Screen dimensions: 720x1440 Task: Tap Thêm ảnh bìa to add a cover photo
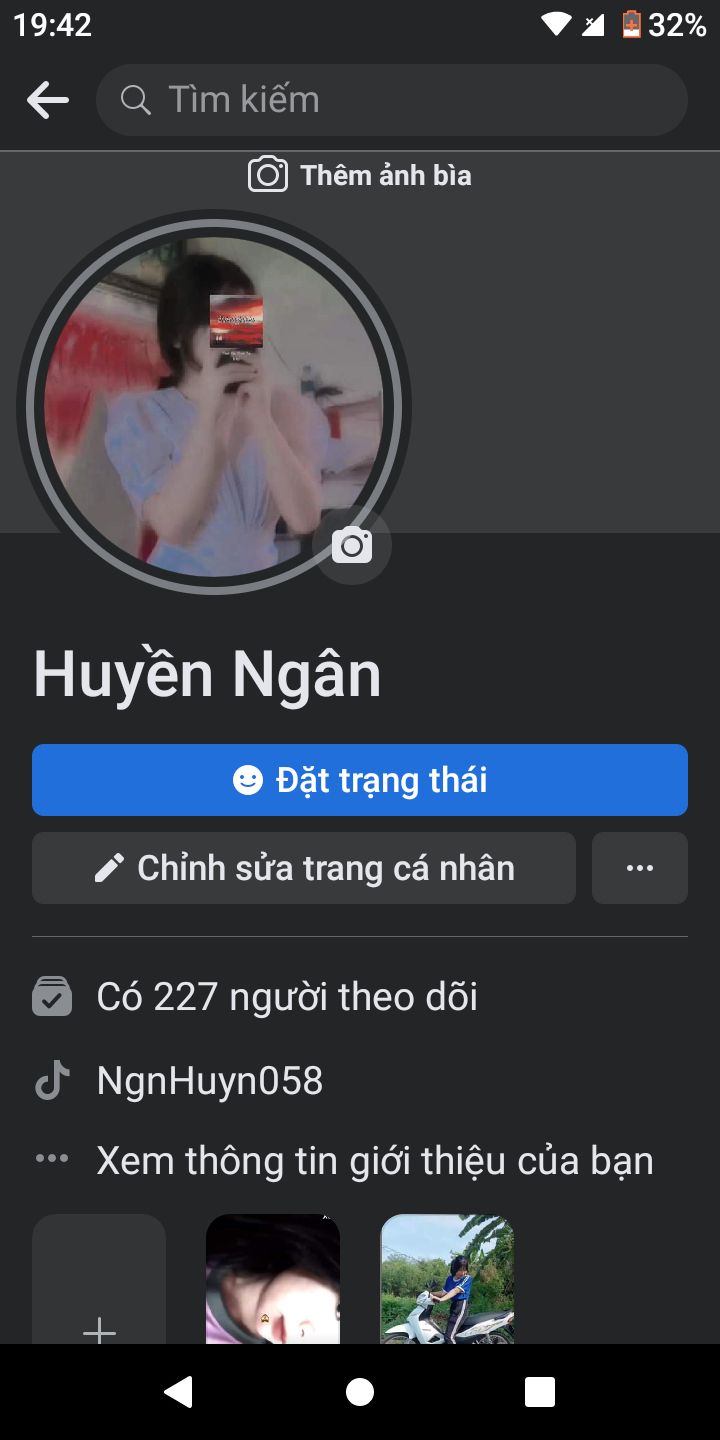pyautogui.click(x=360, y=175)
